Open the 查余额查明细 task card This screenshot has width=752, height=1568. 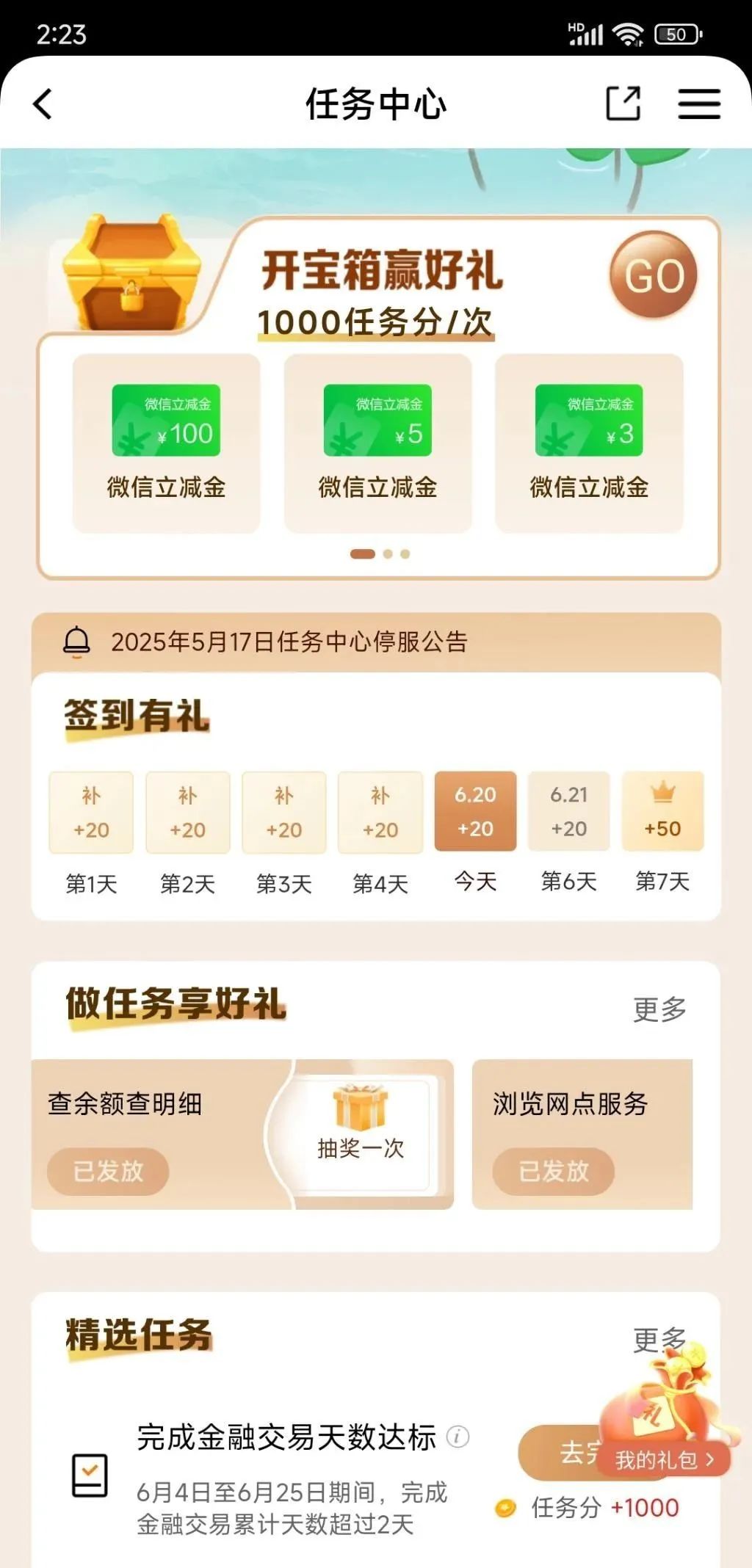coord(147,1133)
